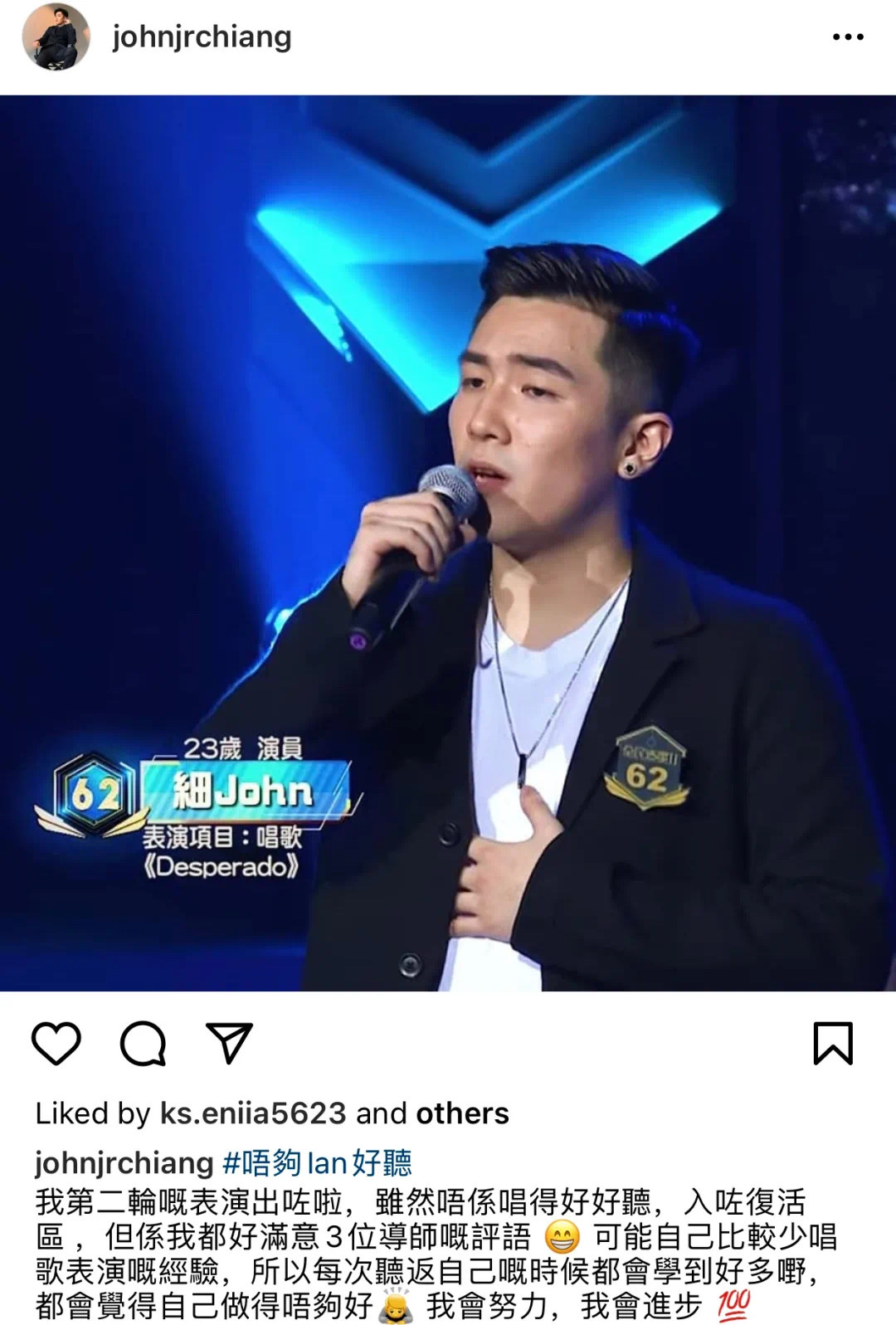Image resolution: width=896 pixels, height=1325 pixels.
Task: Open the three-dot post options menu
Action: (x=847, y=37)
